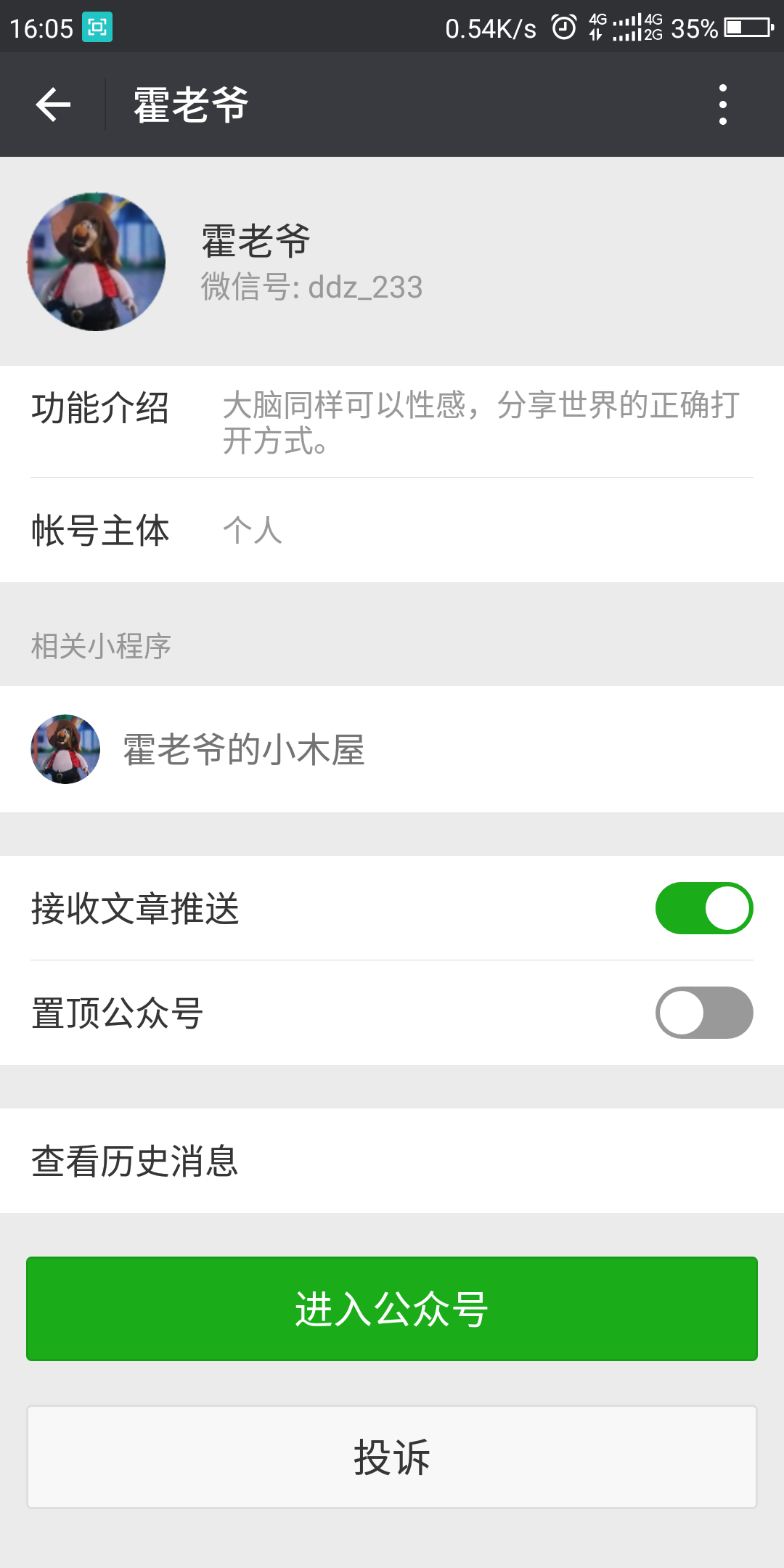Tap the green 进入公众号 button
The width and height of the screenshot is (784, 1568).
pyautogui.click(x=392, y=1309)
